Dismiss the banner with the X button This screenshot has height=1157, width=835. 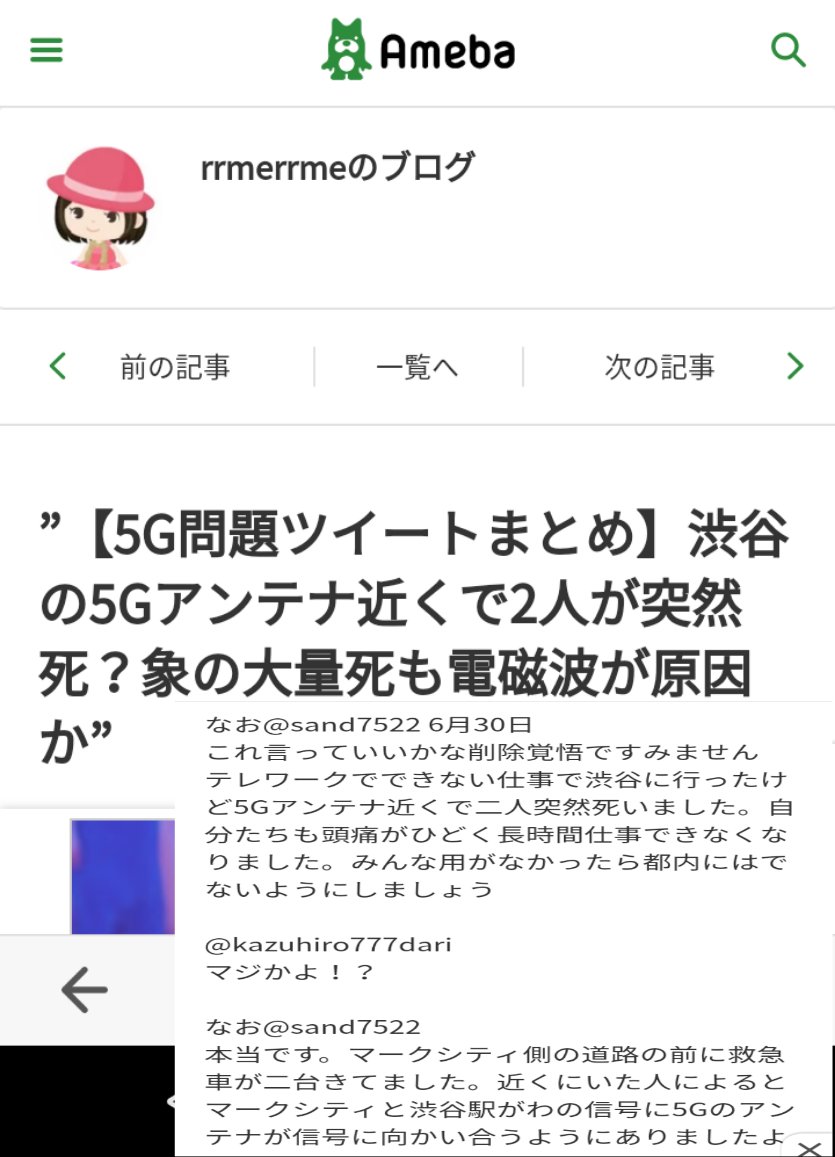tap(809, 1148)
